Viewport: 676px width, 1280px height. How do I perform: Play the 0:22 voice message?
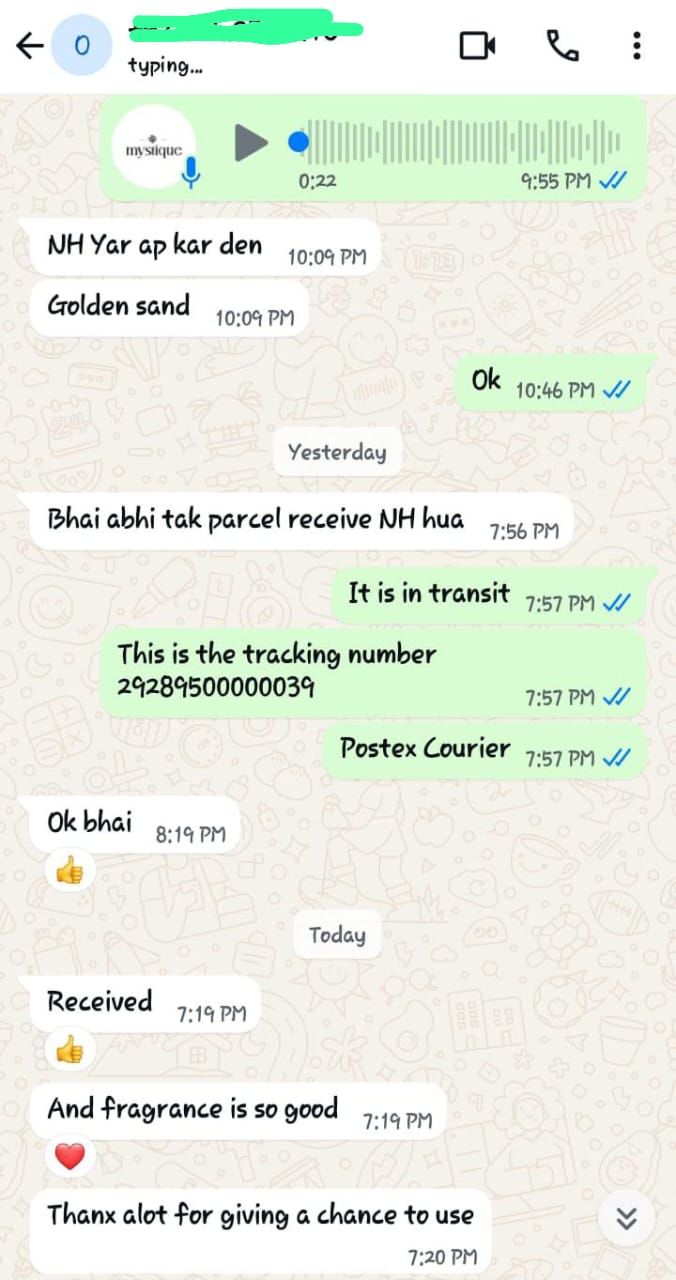coord(251,142)
